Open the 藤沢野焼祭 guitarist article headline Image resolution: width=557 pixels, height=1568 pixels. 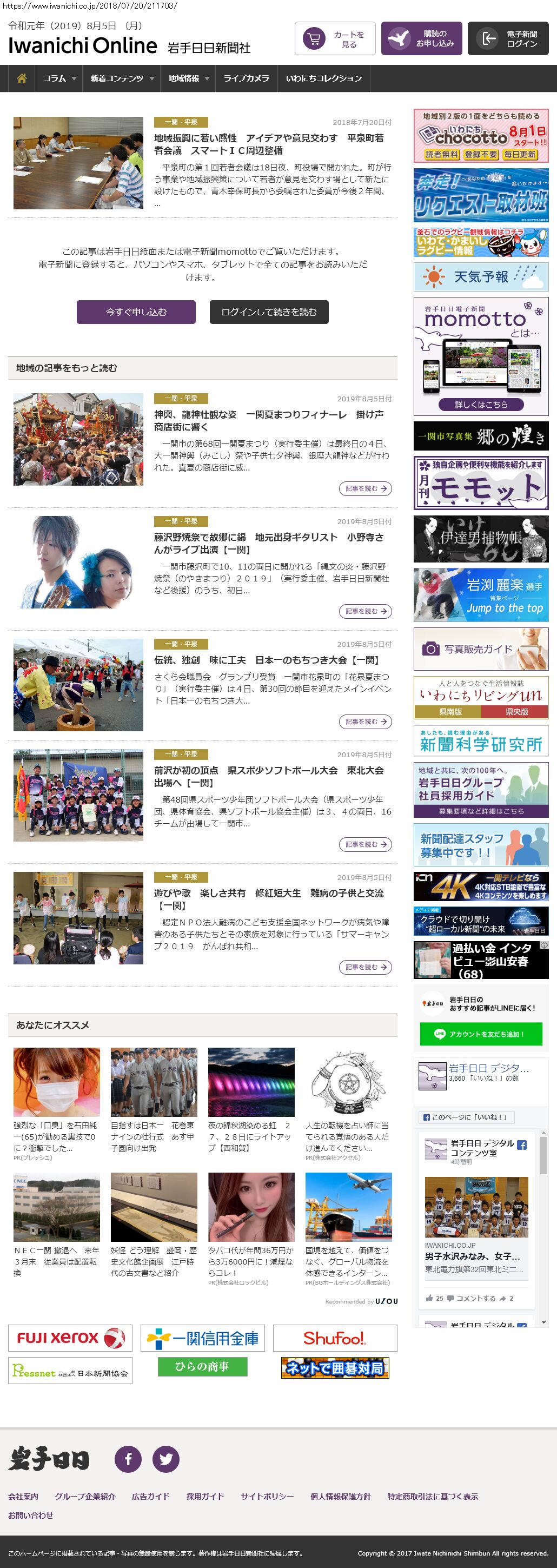pyautogui.click(x=268, y=543)
